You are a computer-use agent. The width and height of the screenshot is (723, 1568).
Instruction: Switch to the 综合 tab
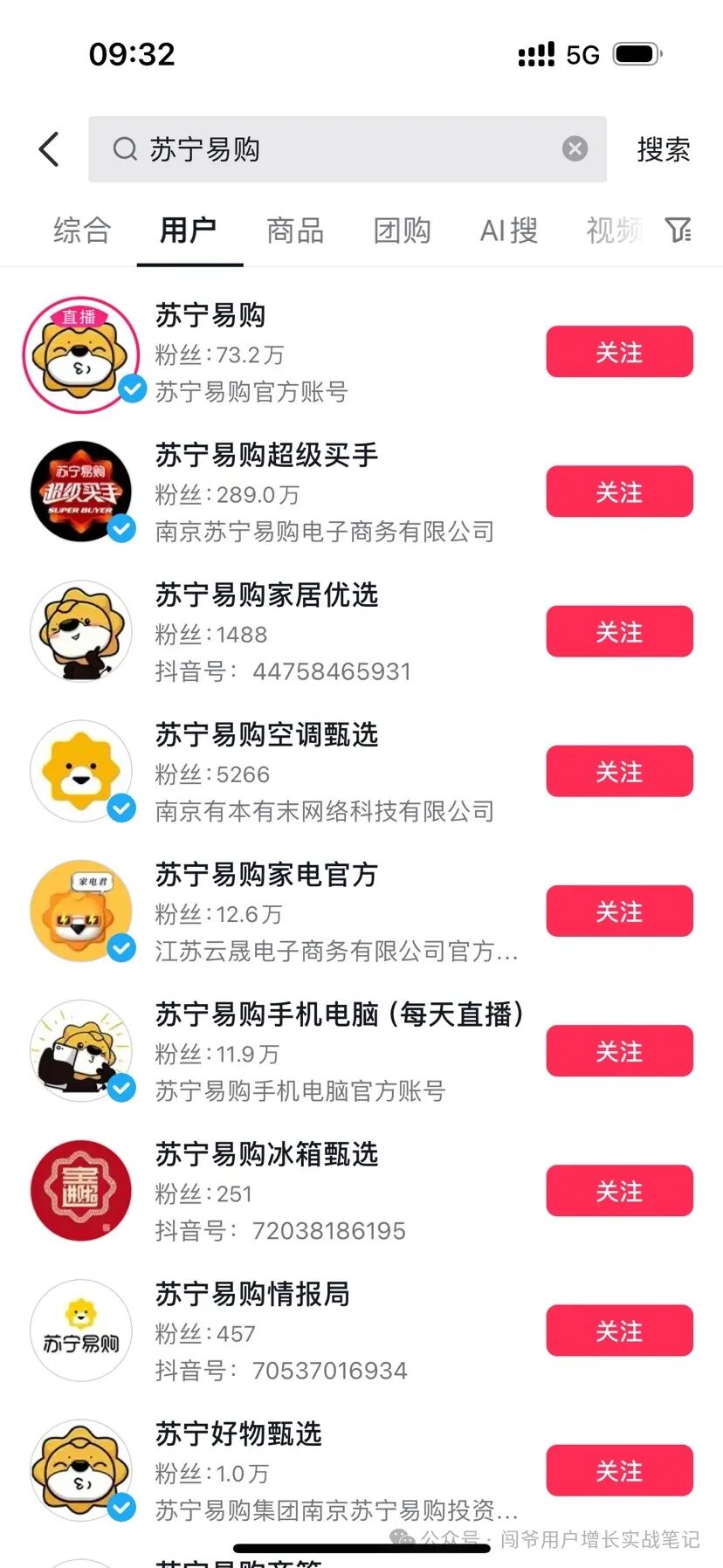[x=82, y=230]
